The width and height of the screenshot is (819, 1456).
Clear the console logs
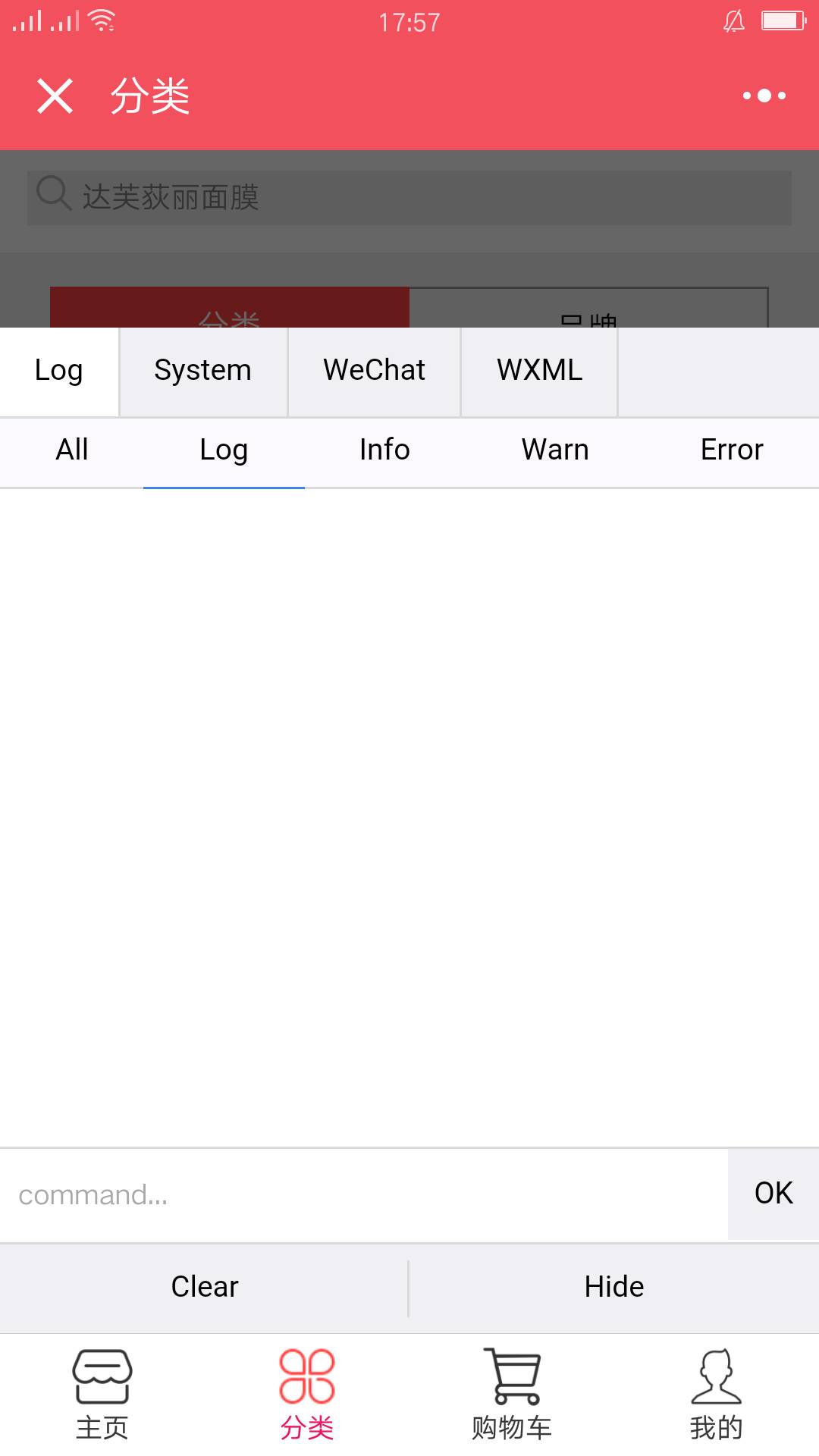click(x=204, y=1287)
